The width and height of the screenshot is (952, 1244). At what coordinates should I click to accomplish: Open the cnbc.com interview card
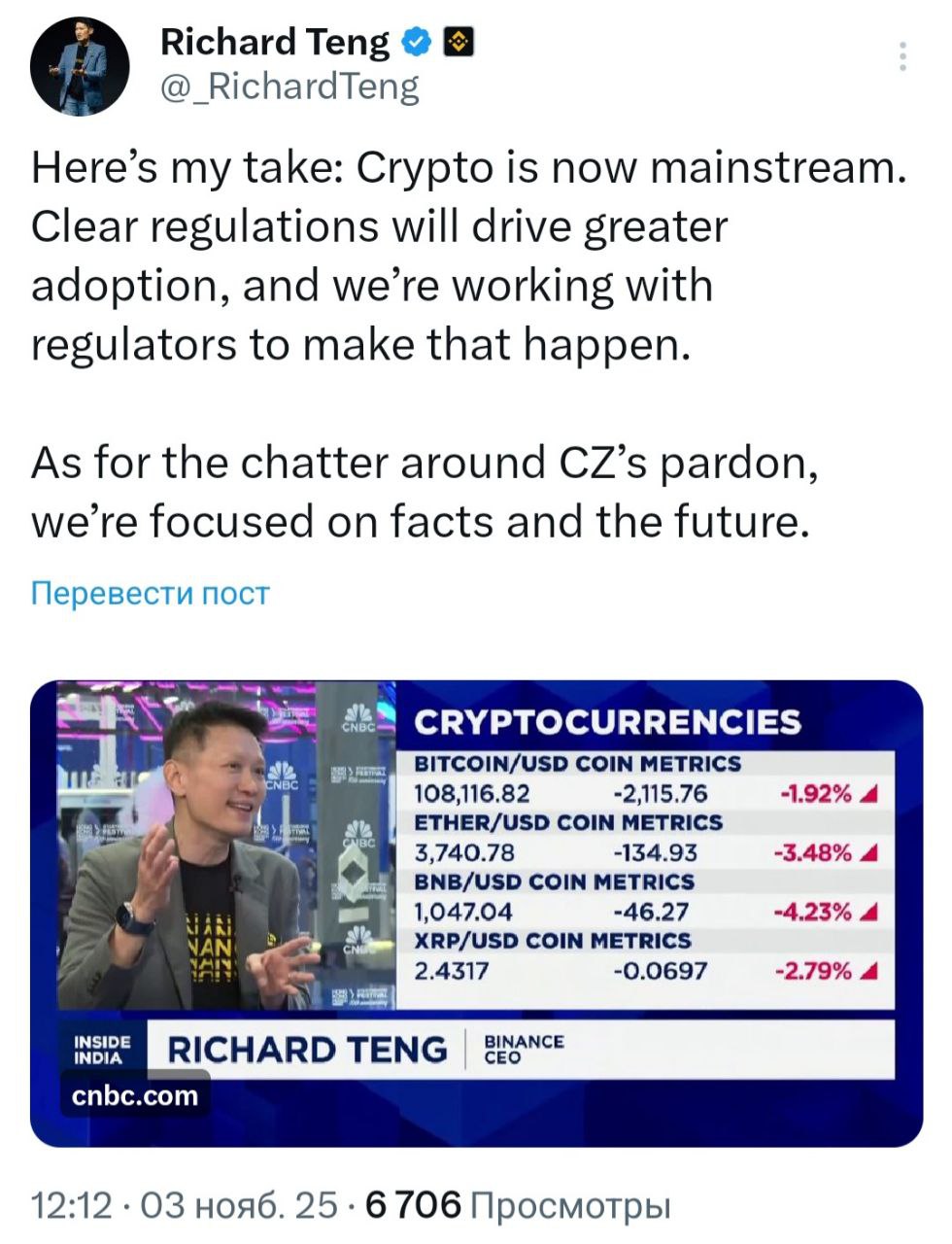pos(476,913)
